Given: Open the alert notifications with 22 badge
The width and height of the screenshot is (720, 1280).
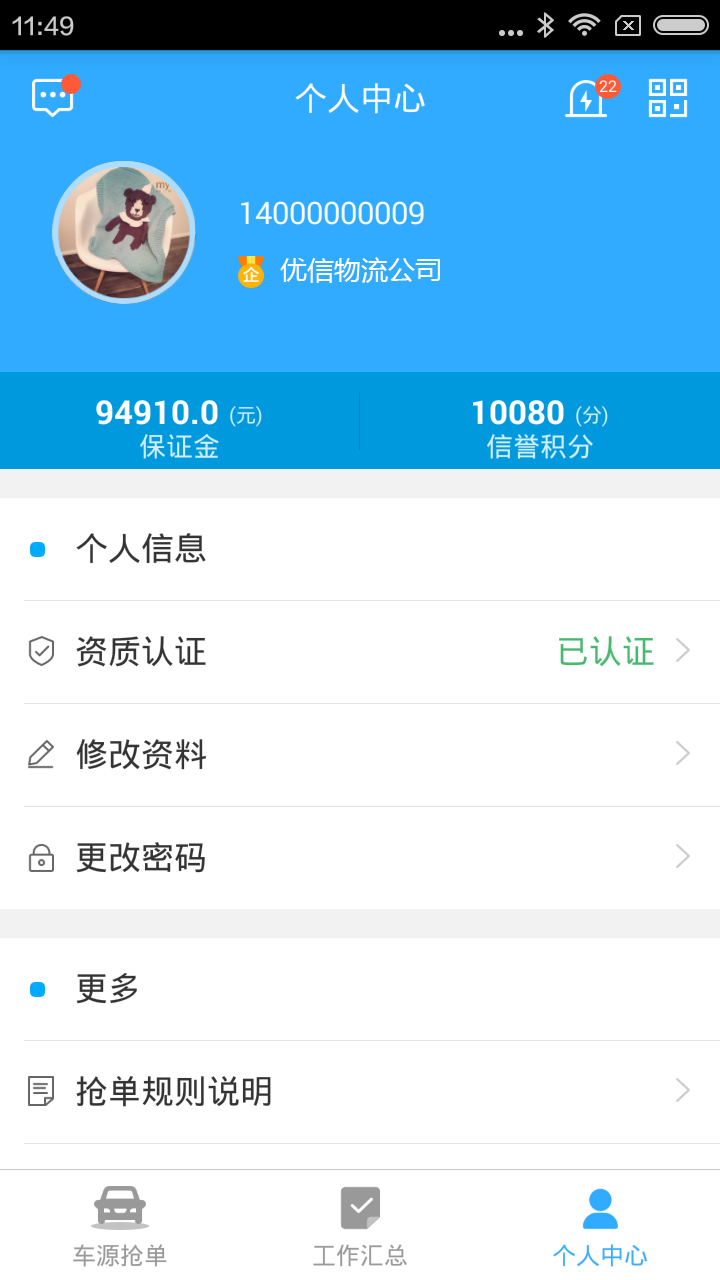Looking at the screenshot, I should click(587, 98).
